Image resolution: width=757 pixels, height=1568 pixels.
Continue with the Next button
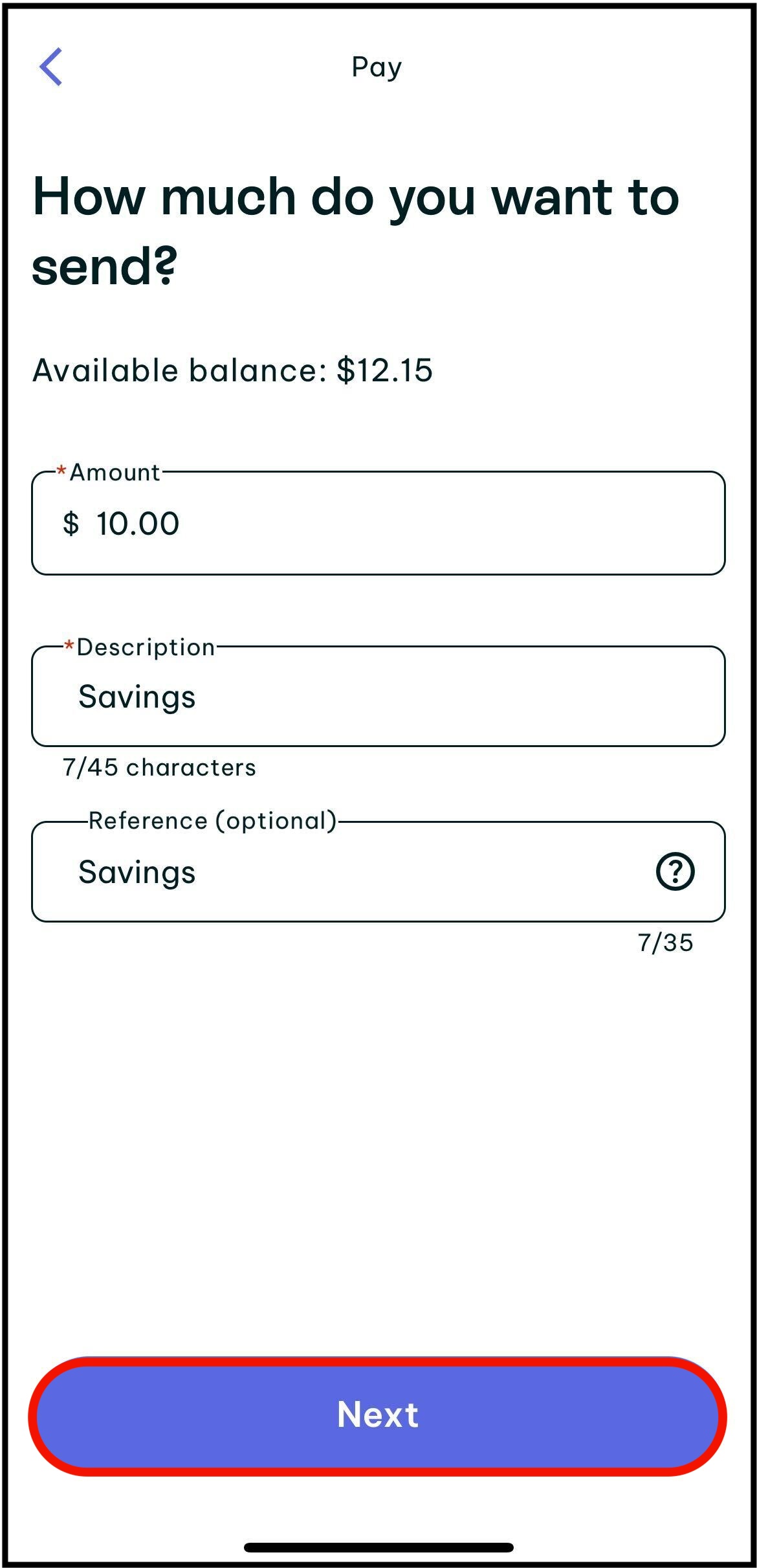click(x=378, y=1415)
